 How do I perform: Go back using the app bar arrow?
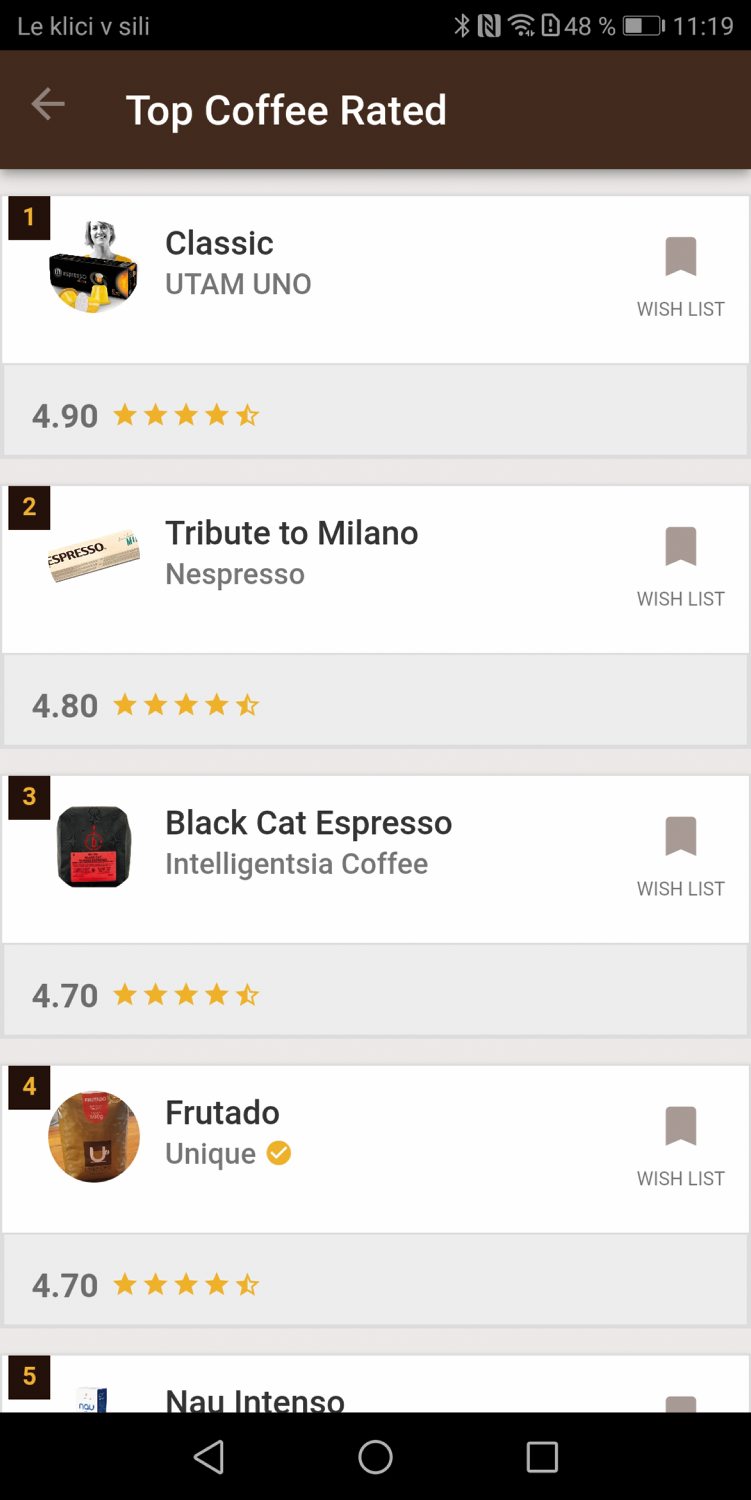pyautogui.click(x=47, y=104)
